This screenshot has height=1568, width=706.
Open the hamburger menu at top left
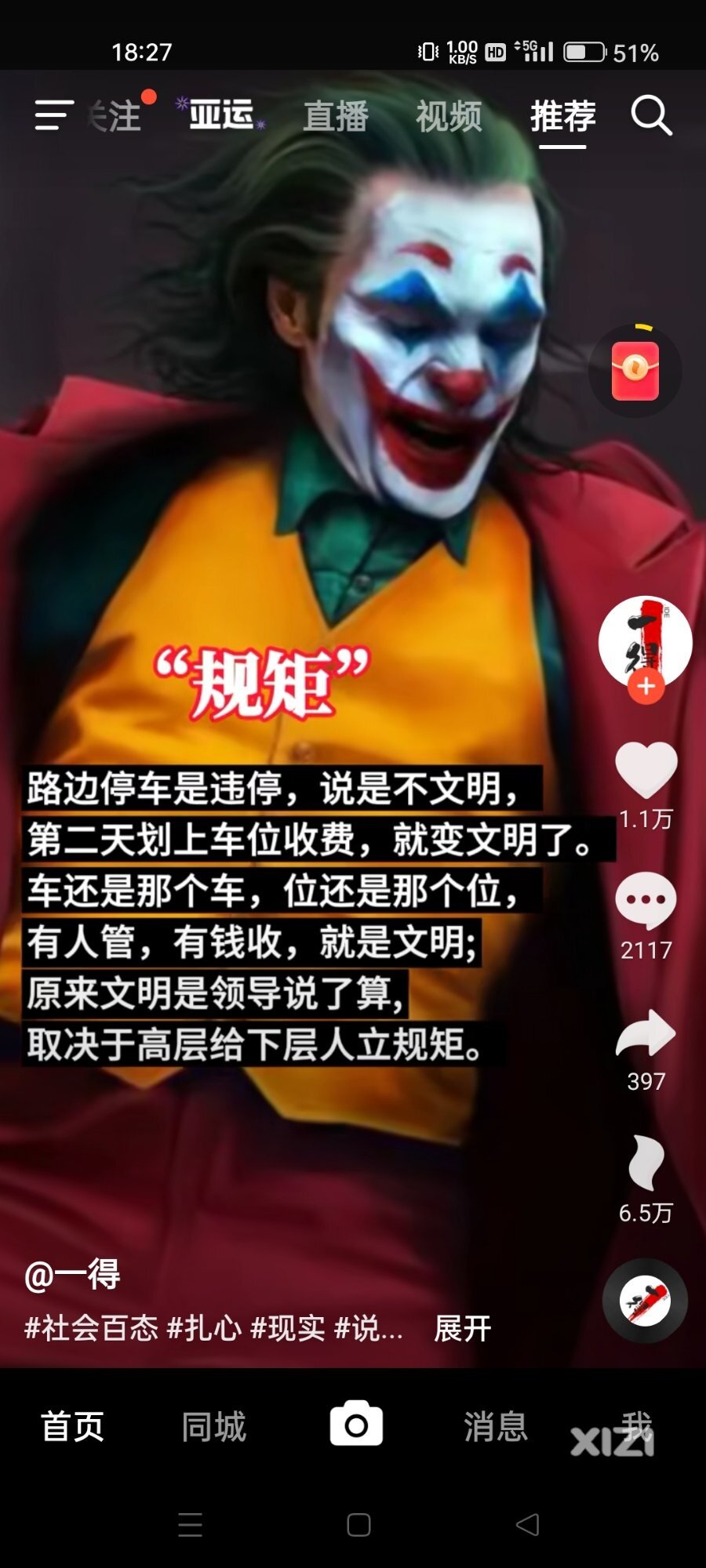point(53,116)
